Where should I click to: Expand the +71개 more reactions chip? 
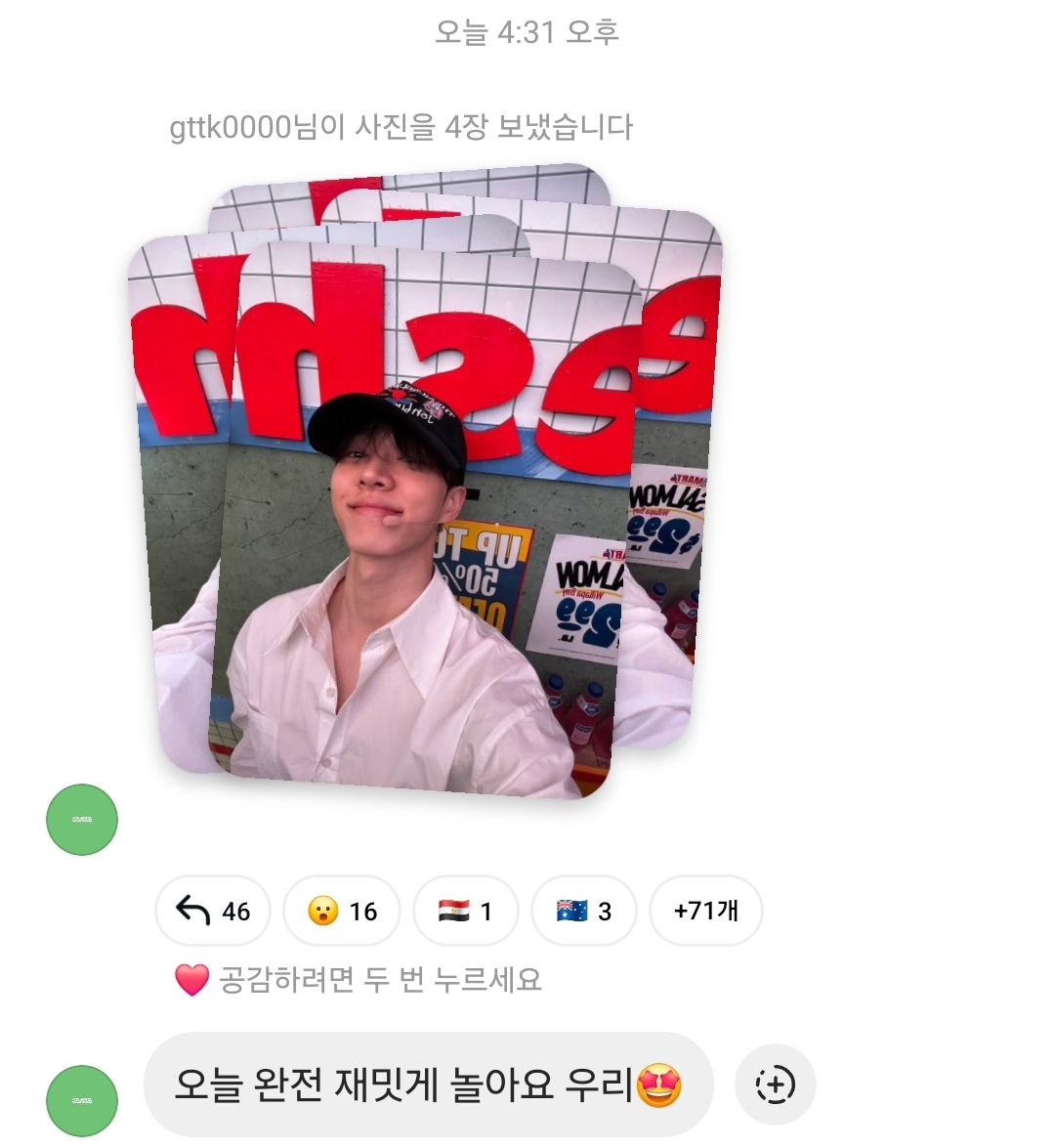[x=705, y=912]
